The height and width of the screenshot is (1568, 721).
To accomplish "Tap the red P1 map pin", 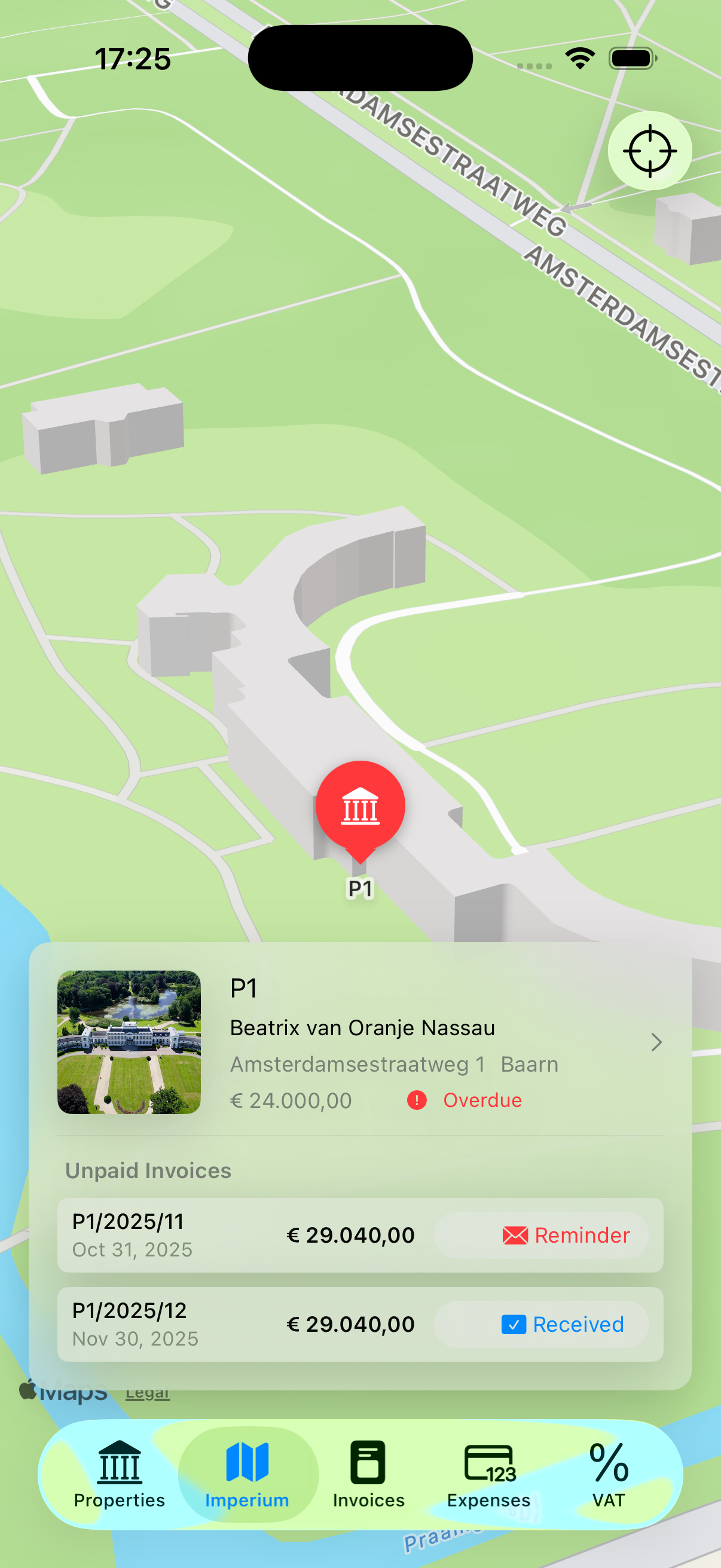I will [360, 807].
